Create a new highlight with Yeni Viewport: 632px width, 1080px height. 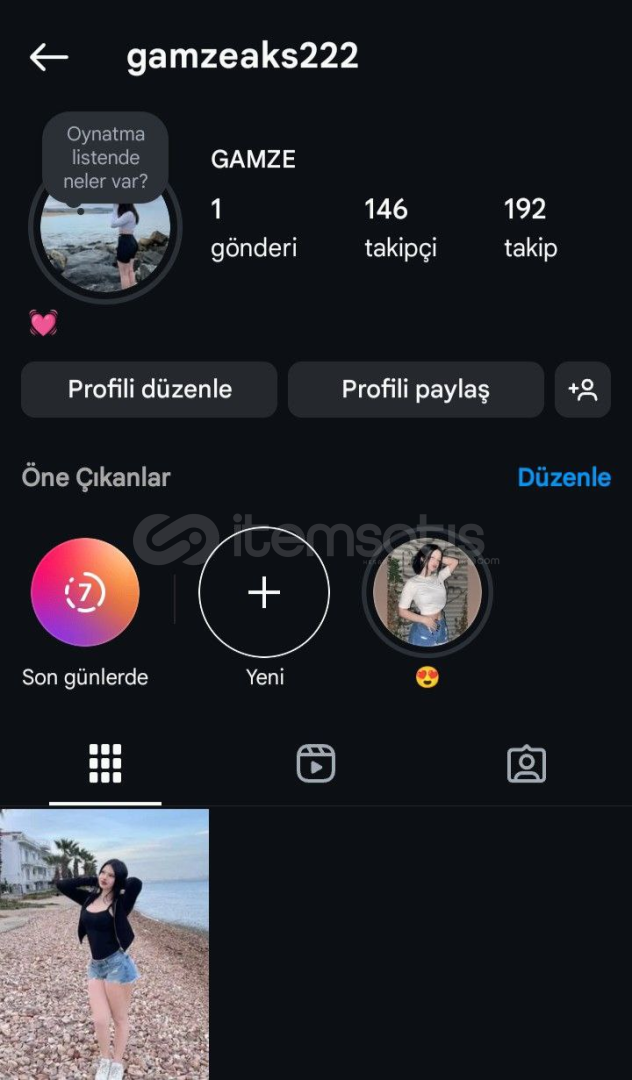point(264,592)
